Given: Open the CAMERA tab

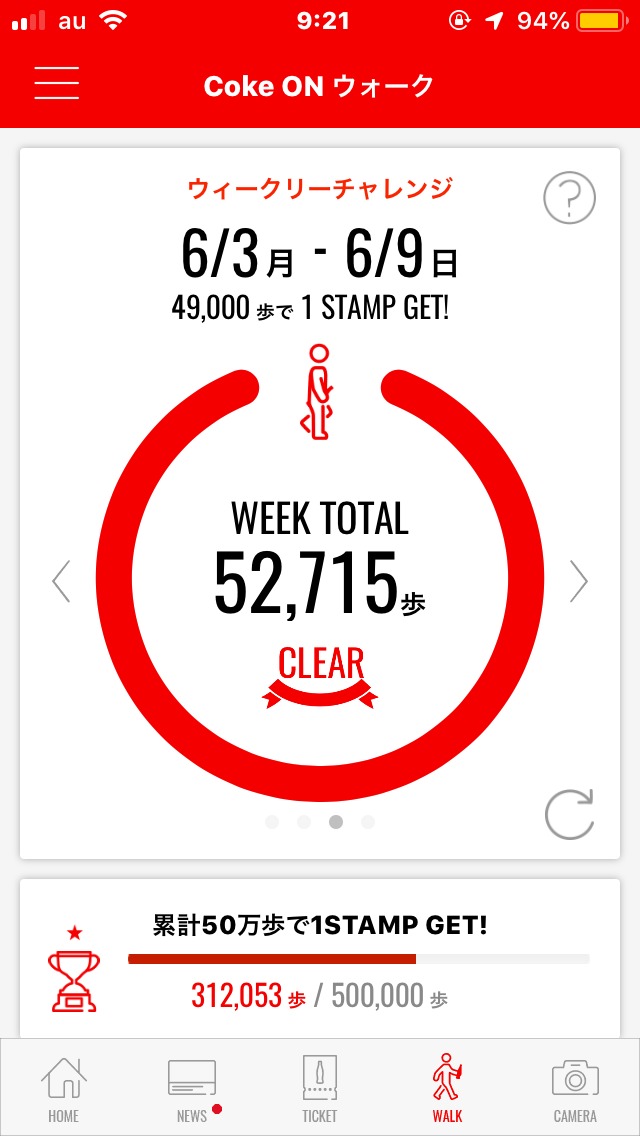Looking at the screenshot, I should [575, 1089].
